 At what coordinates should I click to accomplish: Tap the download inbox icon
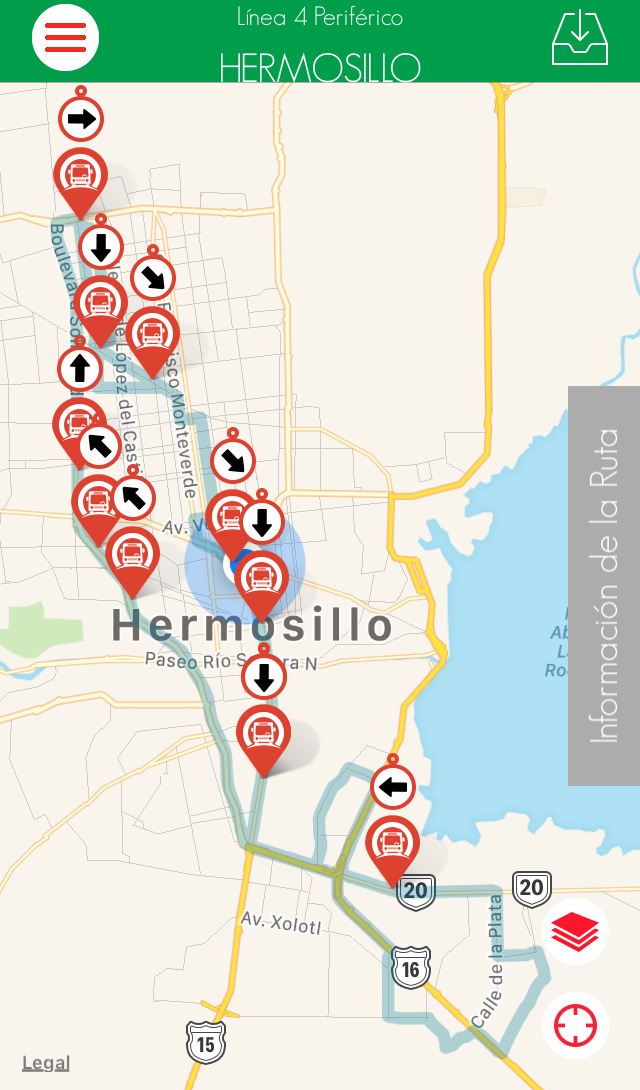[580, 38]
